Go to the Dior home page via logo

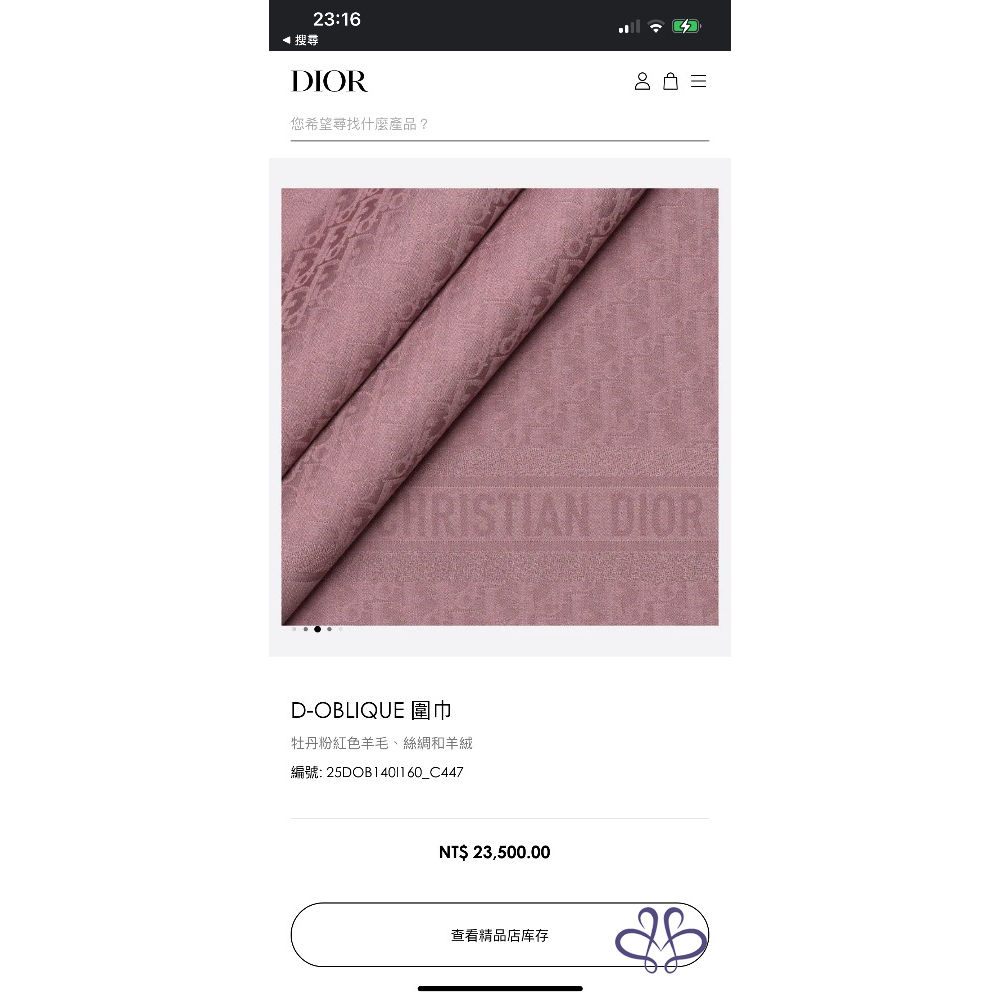(329, 81)
